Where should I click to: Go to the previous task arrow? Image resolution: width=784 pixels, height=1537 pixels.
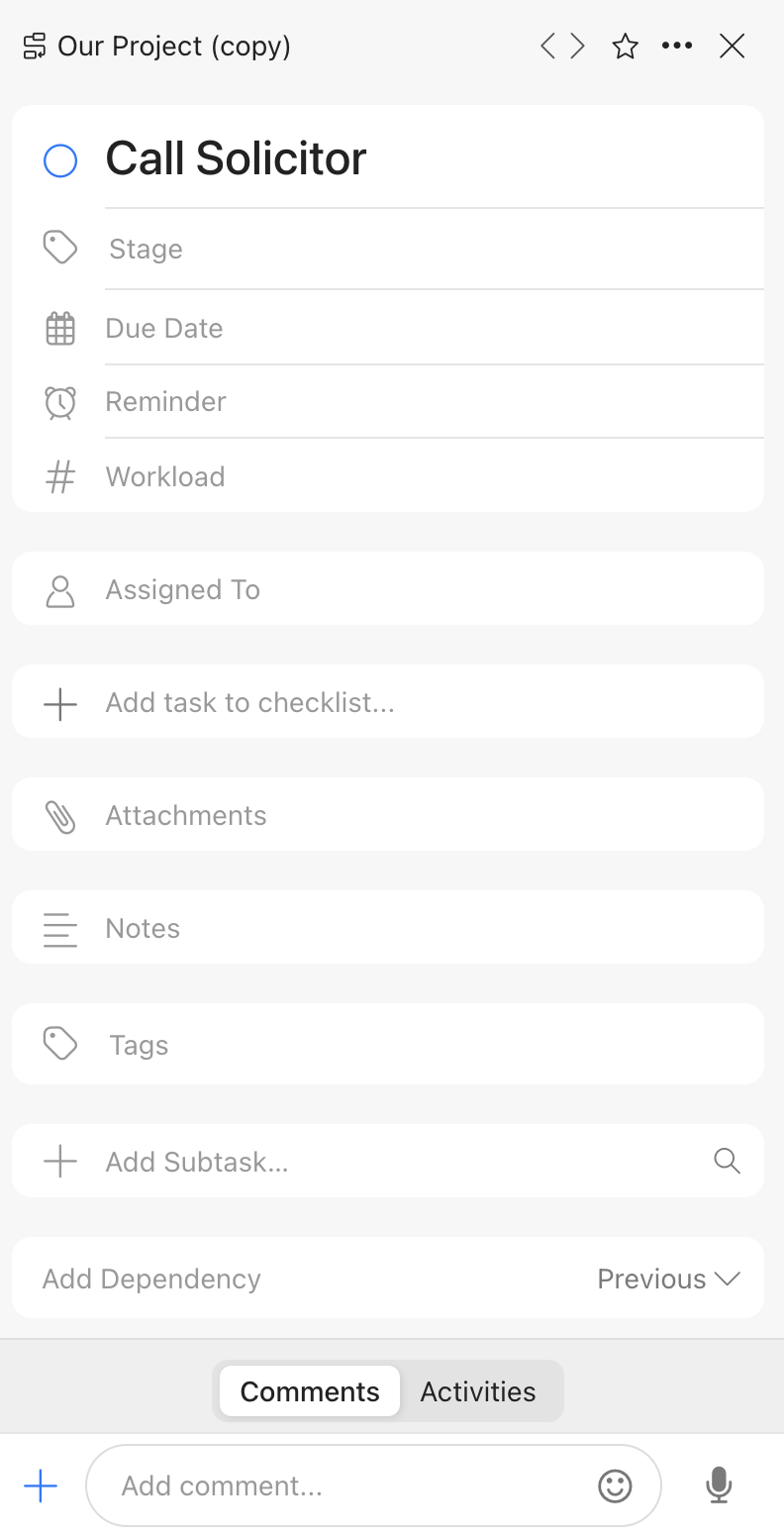tap(547, 47)
